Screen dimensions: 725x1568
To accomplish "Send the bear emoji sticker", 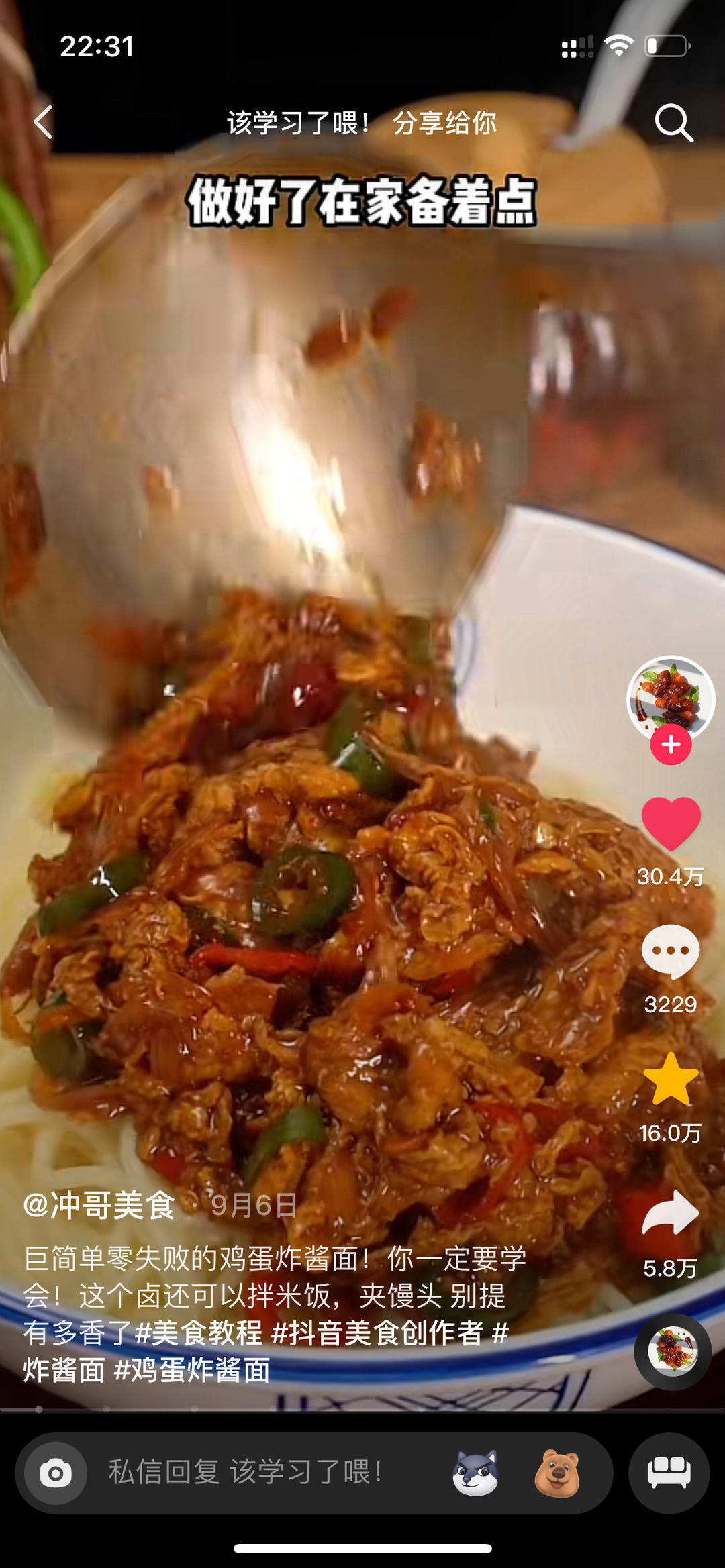I will [x=557, y=1473].
